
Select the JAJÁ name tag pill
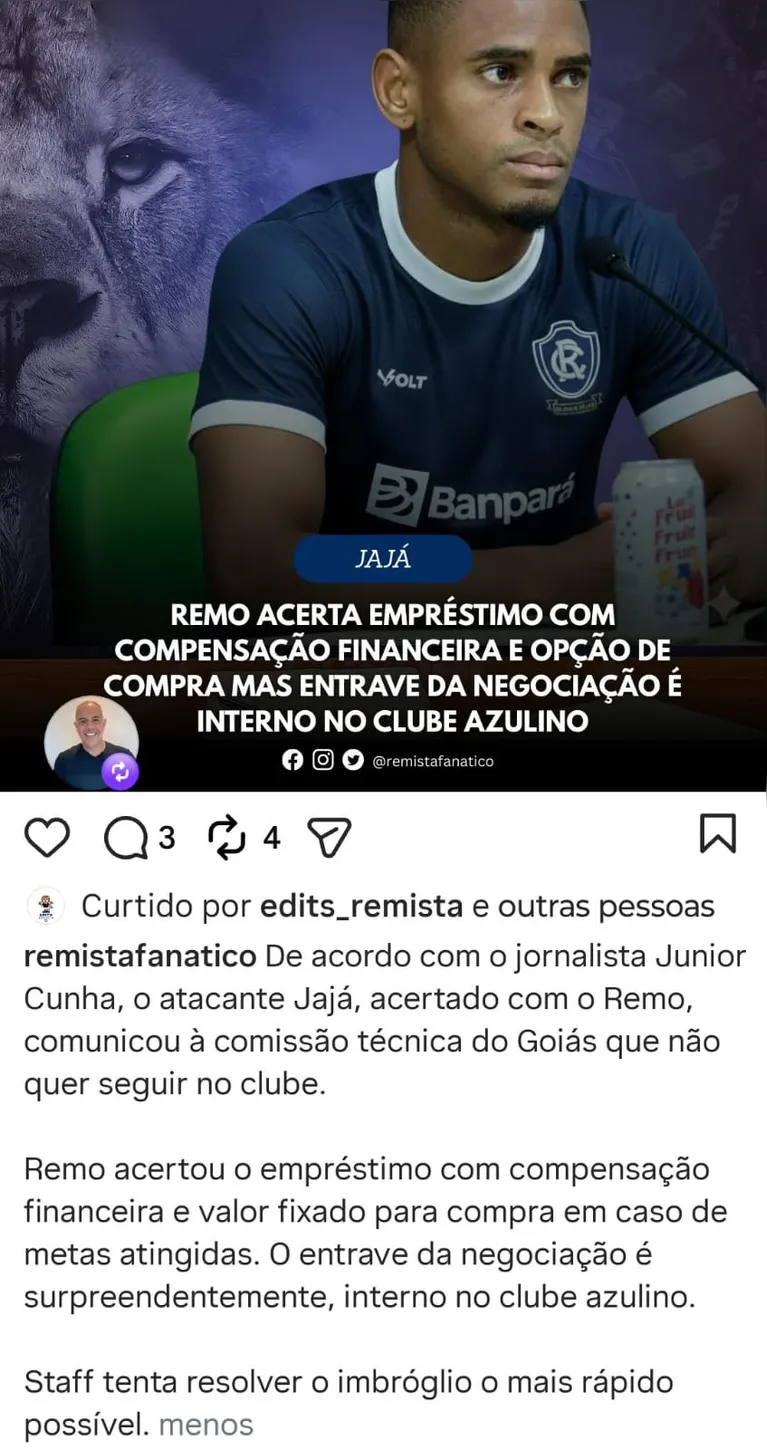click(383, 559)
